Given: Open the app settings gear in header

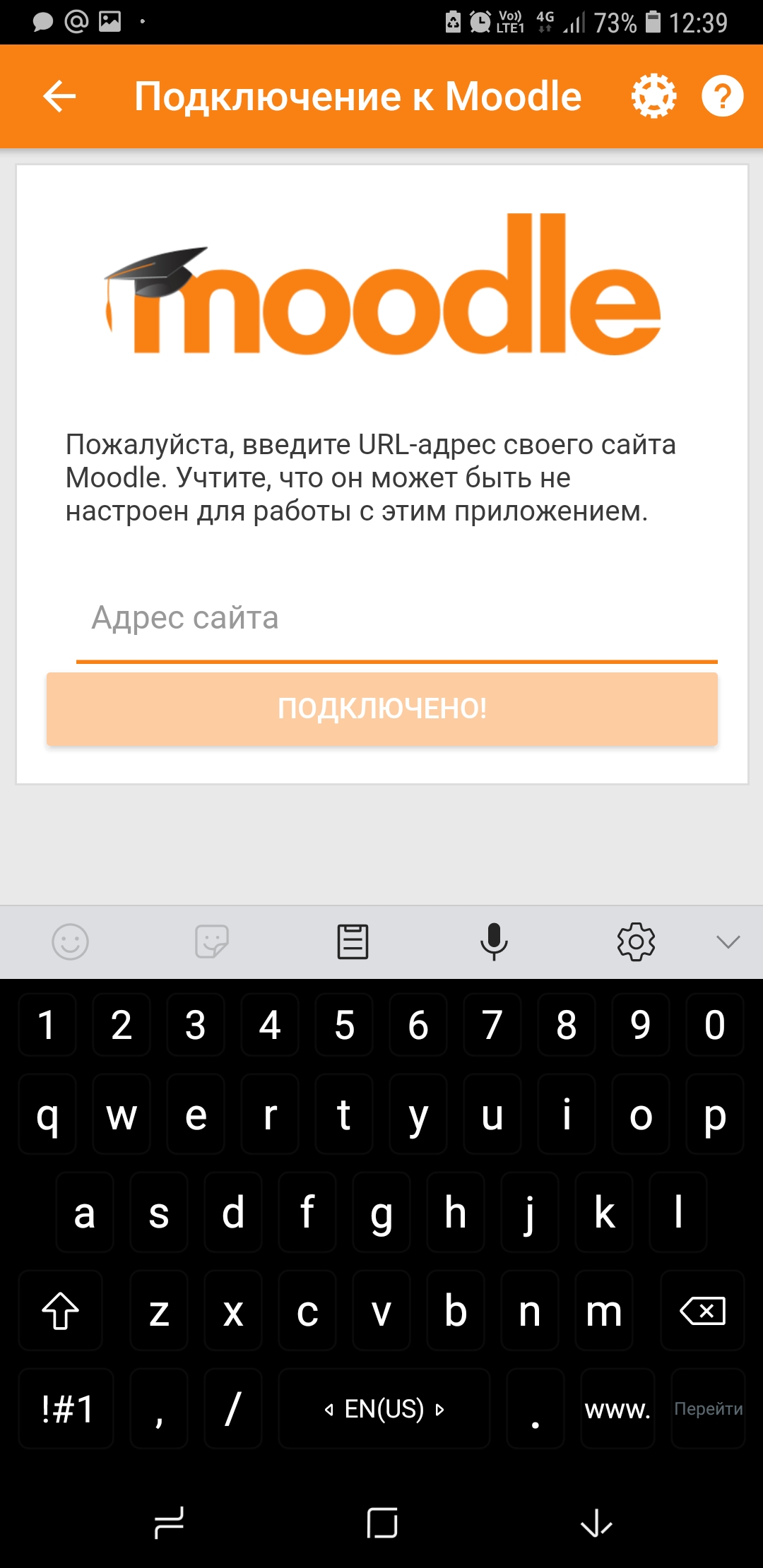Looking at the screenshot, I should point(653,96).
